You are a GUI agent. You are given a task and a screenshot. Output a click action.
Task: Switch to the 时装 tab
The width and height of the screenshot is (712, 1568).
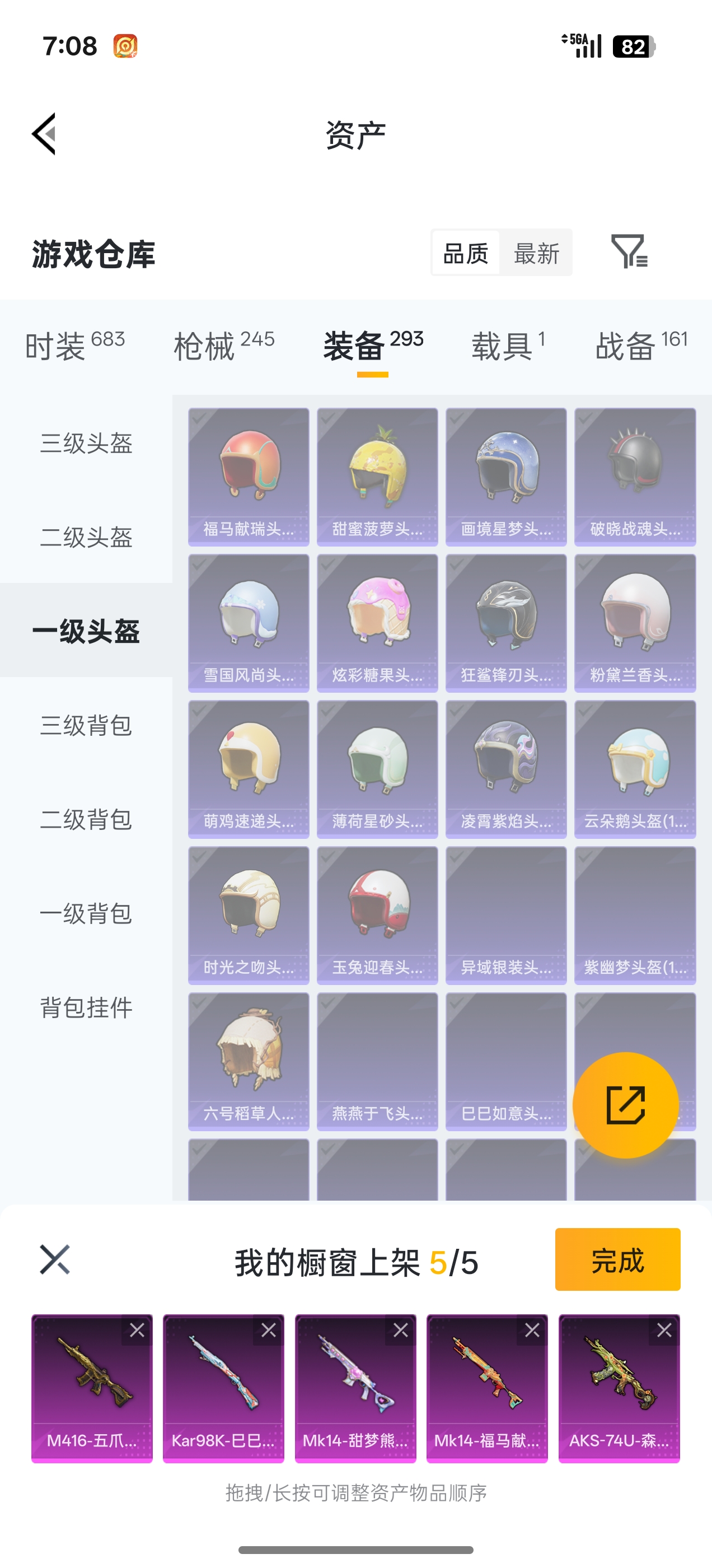click(74, 346)
